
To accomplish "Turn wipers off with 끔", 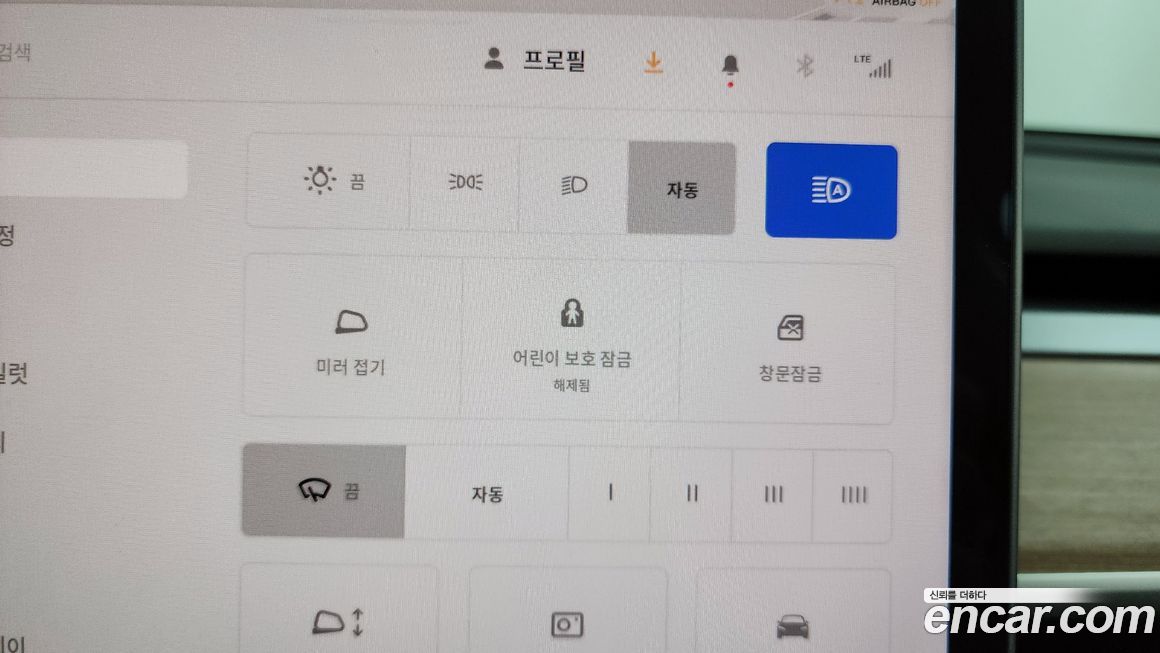I will (x=324, y=491).
